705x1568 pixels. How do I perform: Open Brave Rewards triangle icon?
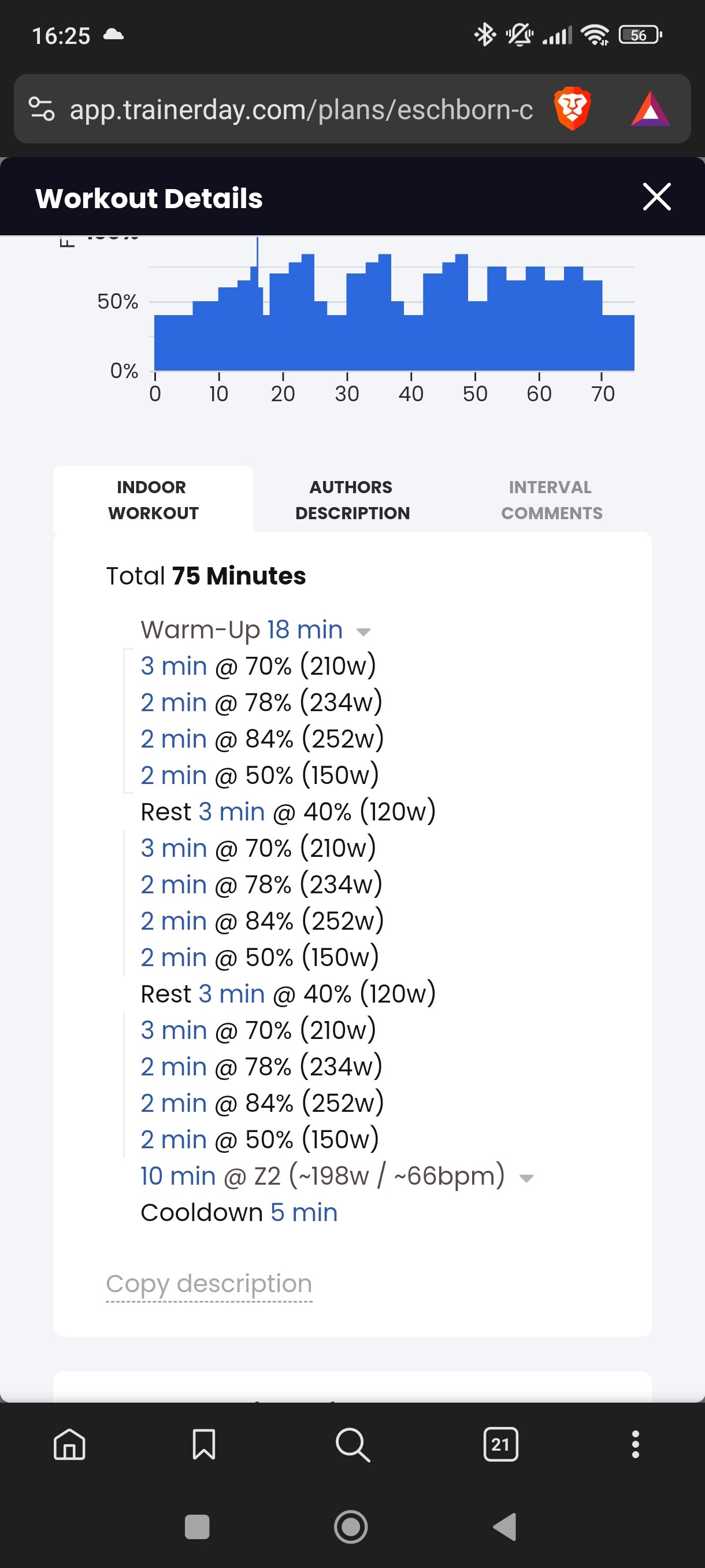(650, 109)
